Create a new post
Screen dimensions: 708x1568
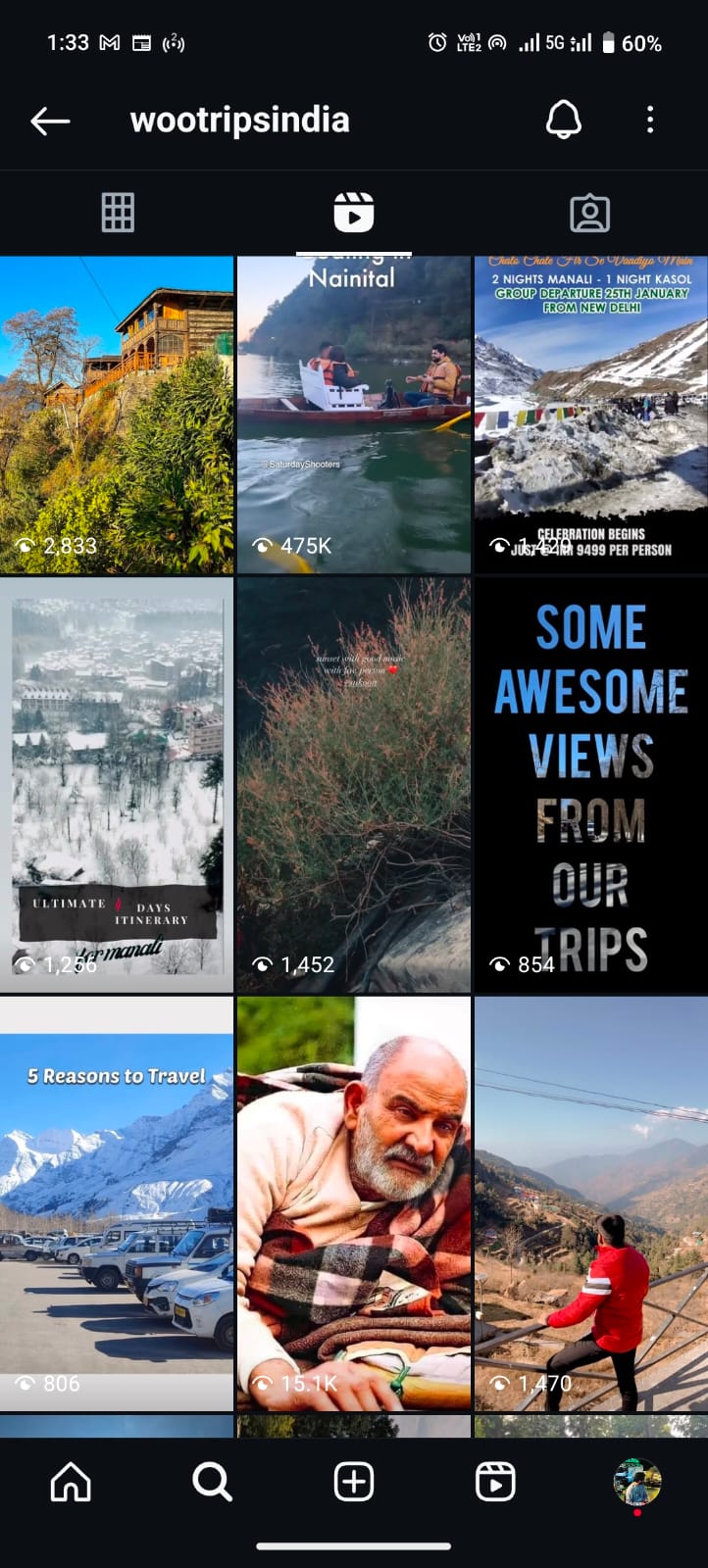[354, 1482]
